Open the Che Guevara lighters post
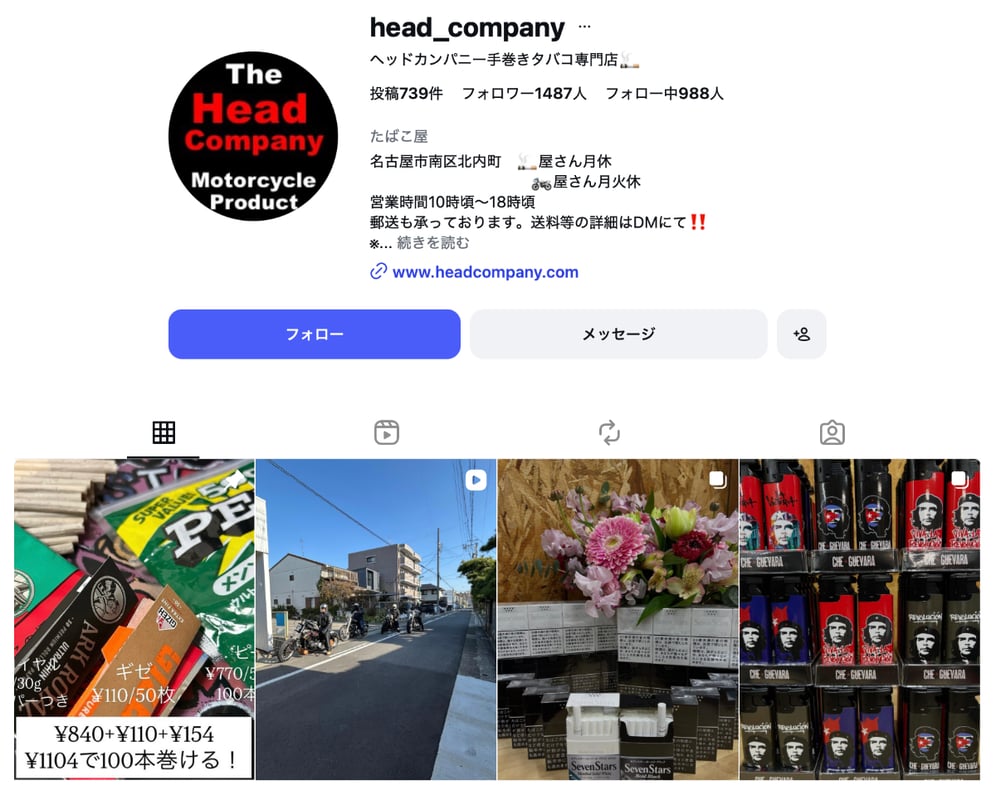This screenshot has height=795, width=996. [860, 619]
